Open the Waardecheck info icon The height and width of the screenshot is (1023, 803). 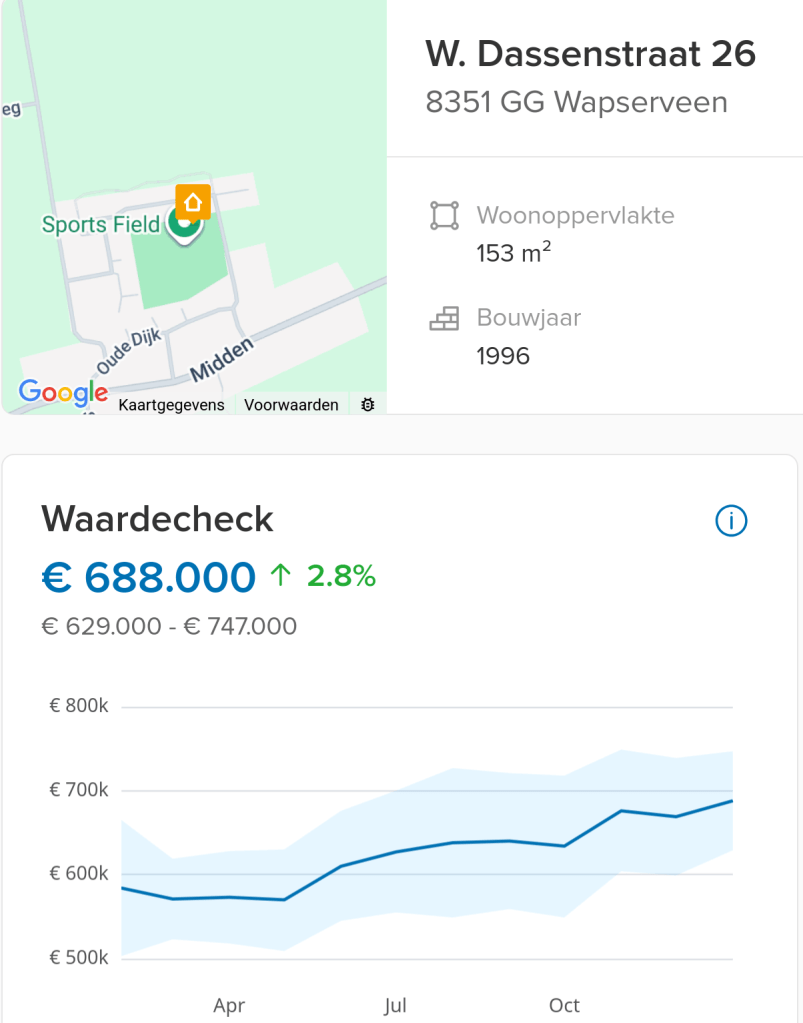pyautogui.click(x=732, y=520)
